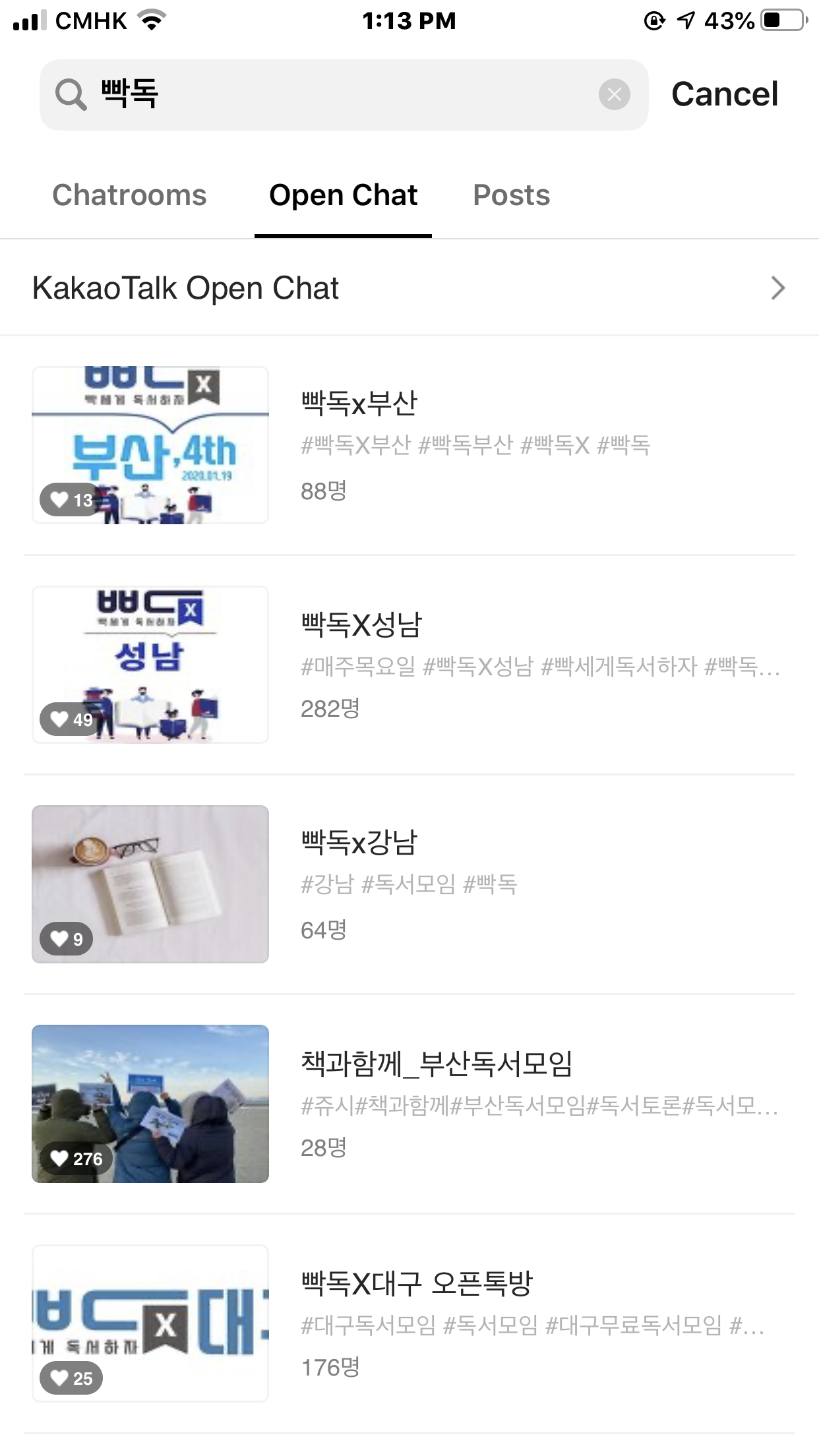This screenshot has width=819, height=1456.
Task: Switch to the Chatrooms tab
Action: (x=129, y=195)
